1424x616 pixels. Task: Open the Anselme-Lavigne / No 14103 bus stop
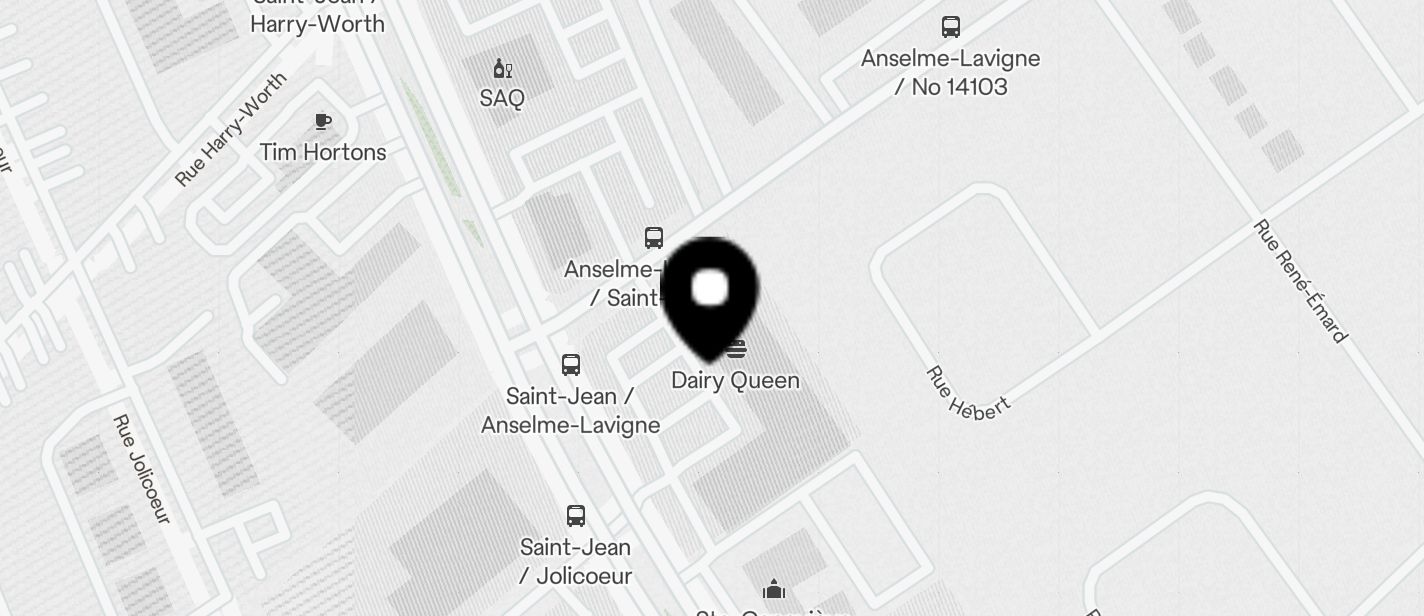[951, 27]
